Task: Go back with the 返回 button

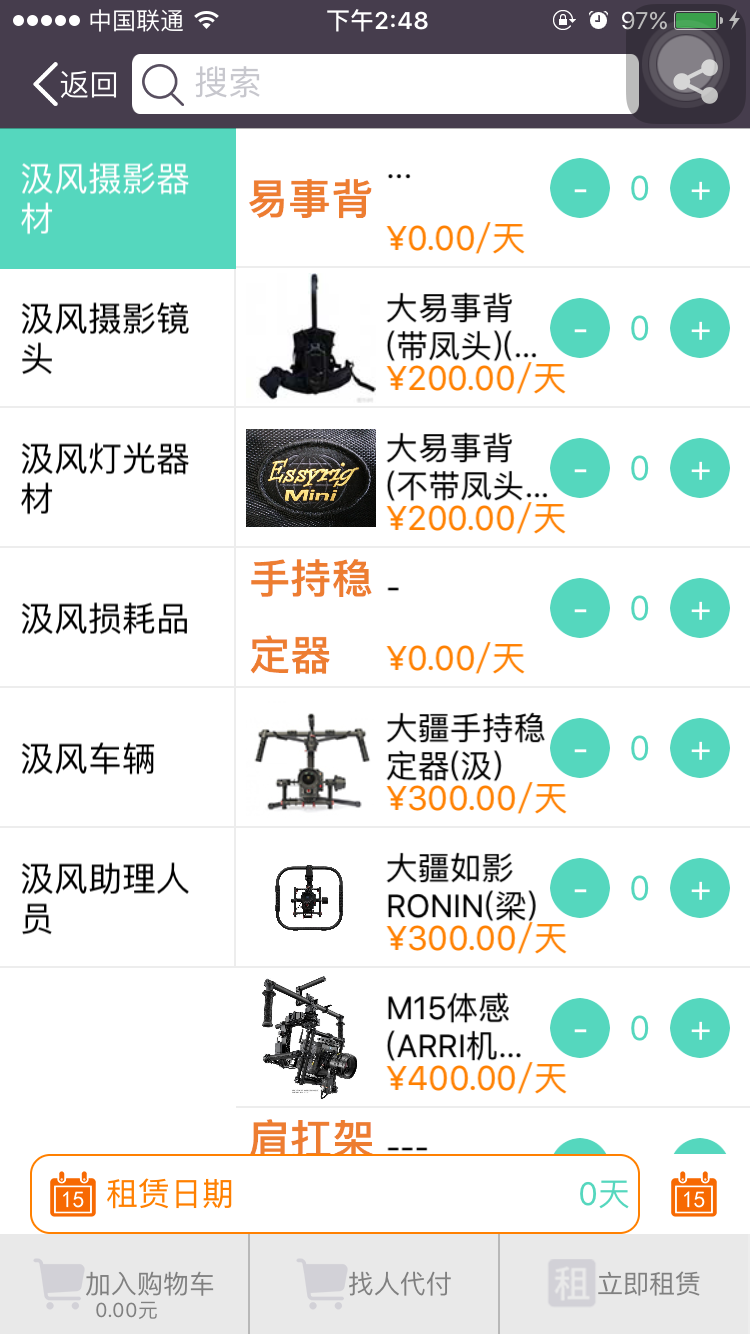Action: (75, 84)
